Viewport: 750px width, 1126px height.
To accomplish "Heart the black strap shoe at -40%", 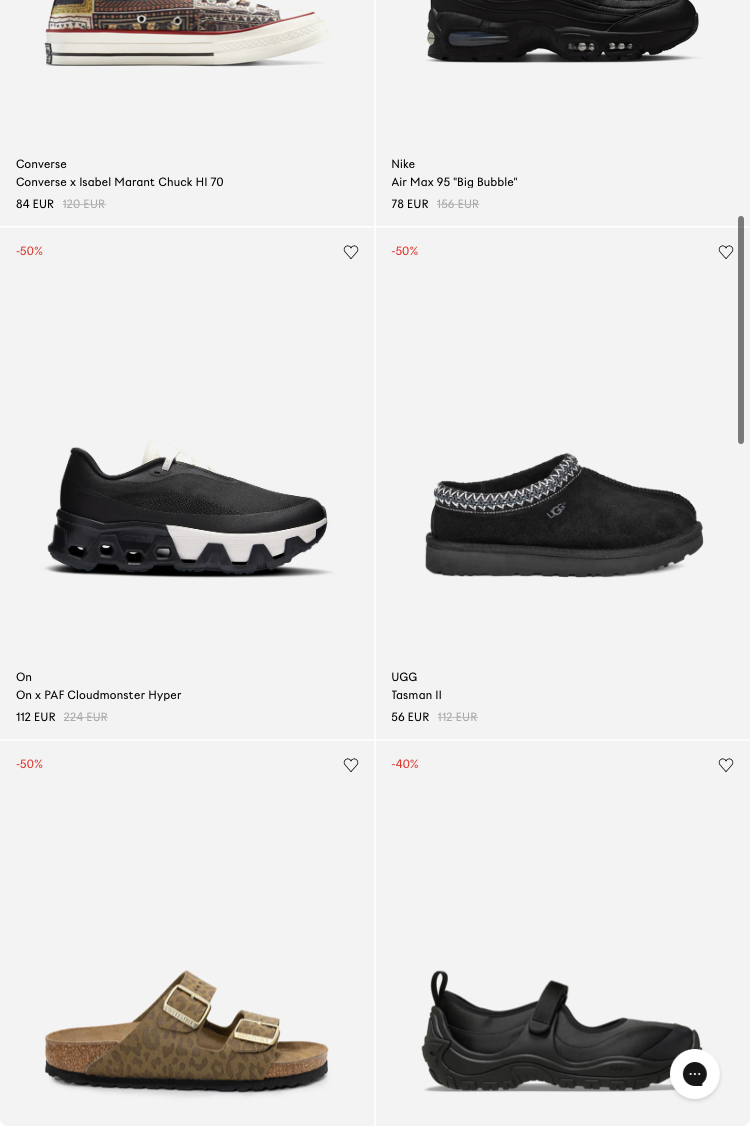I will pyautogui.click(x=726, y=765).
